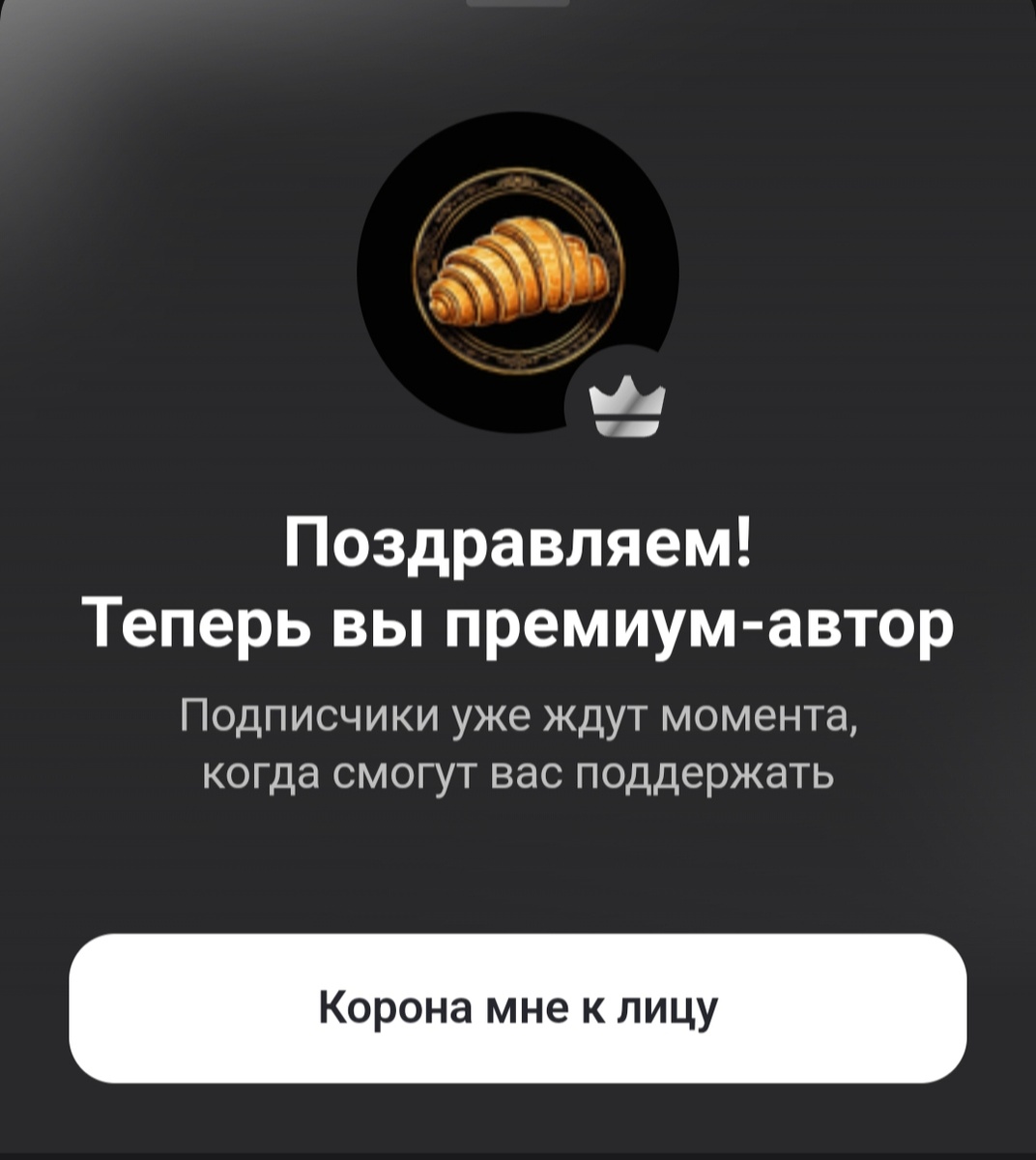Viewport: 1036px width, 1160px height.
Task: Tap the когда смогут вас поддержать text line
Action: pos(520,771)
